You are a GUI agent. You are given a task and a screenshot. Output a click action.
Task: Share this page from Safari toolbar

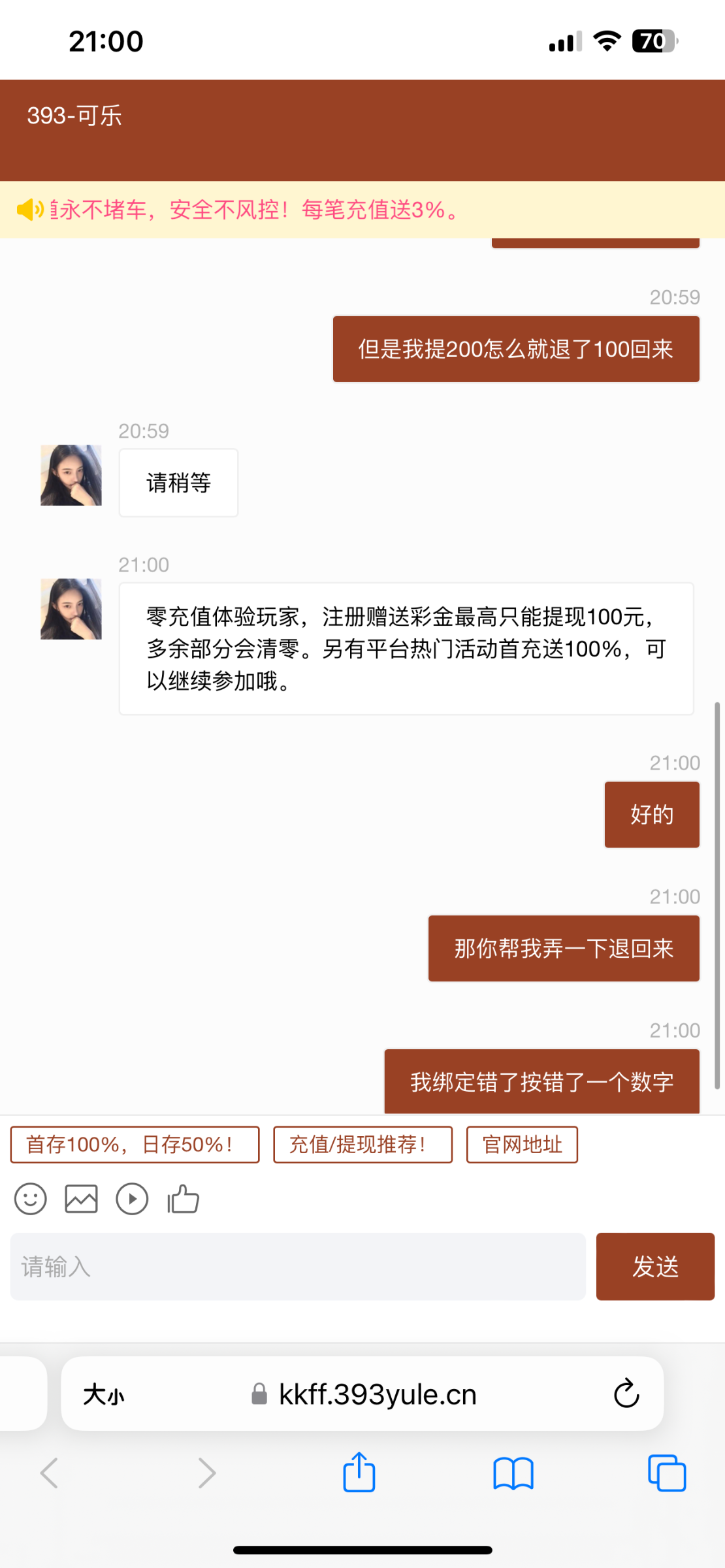pyautogui.click(x=359, y=1473)
